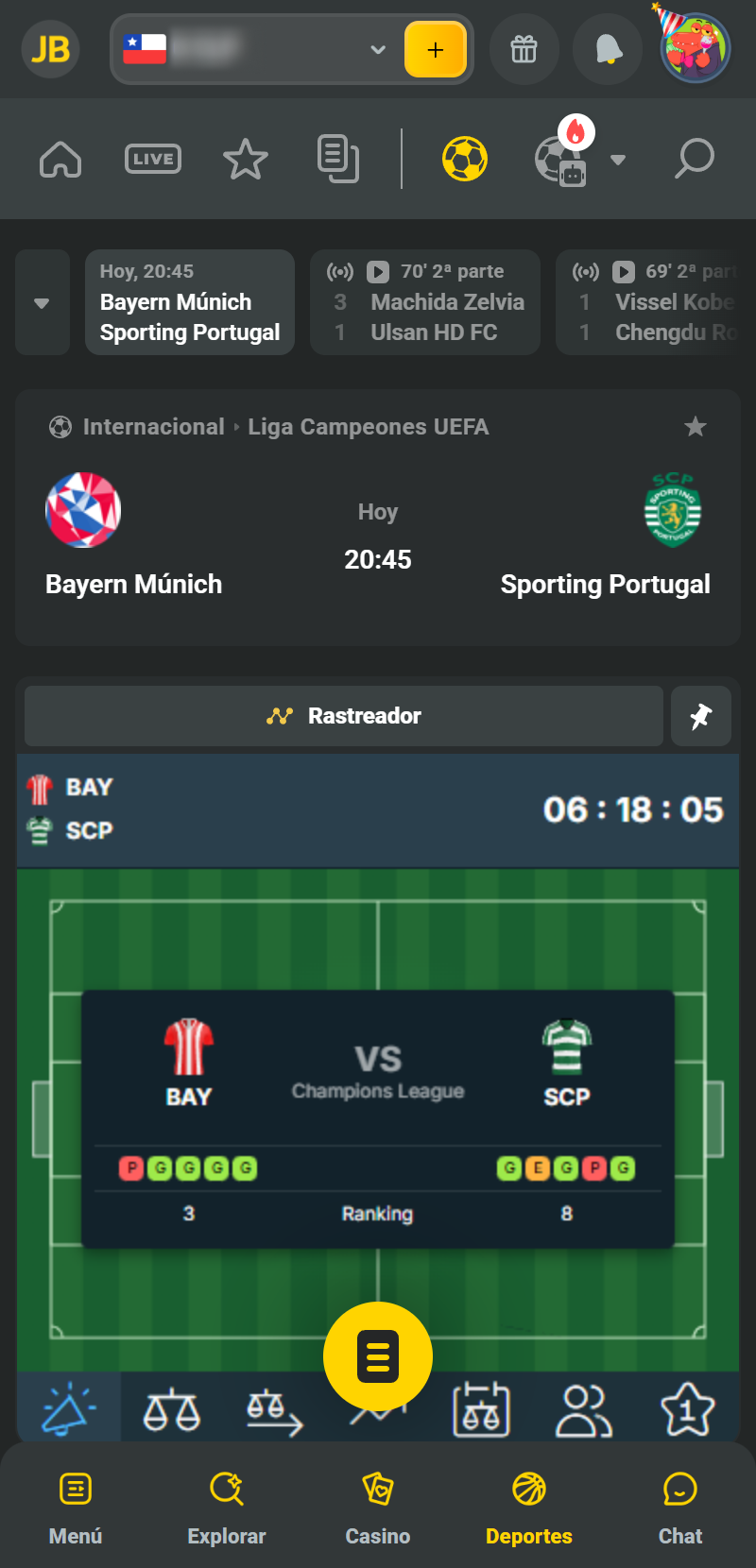
Task: Open the bet slips icon
Action: 337,159
